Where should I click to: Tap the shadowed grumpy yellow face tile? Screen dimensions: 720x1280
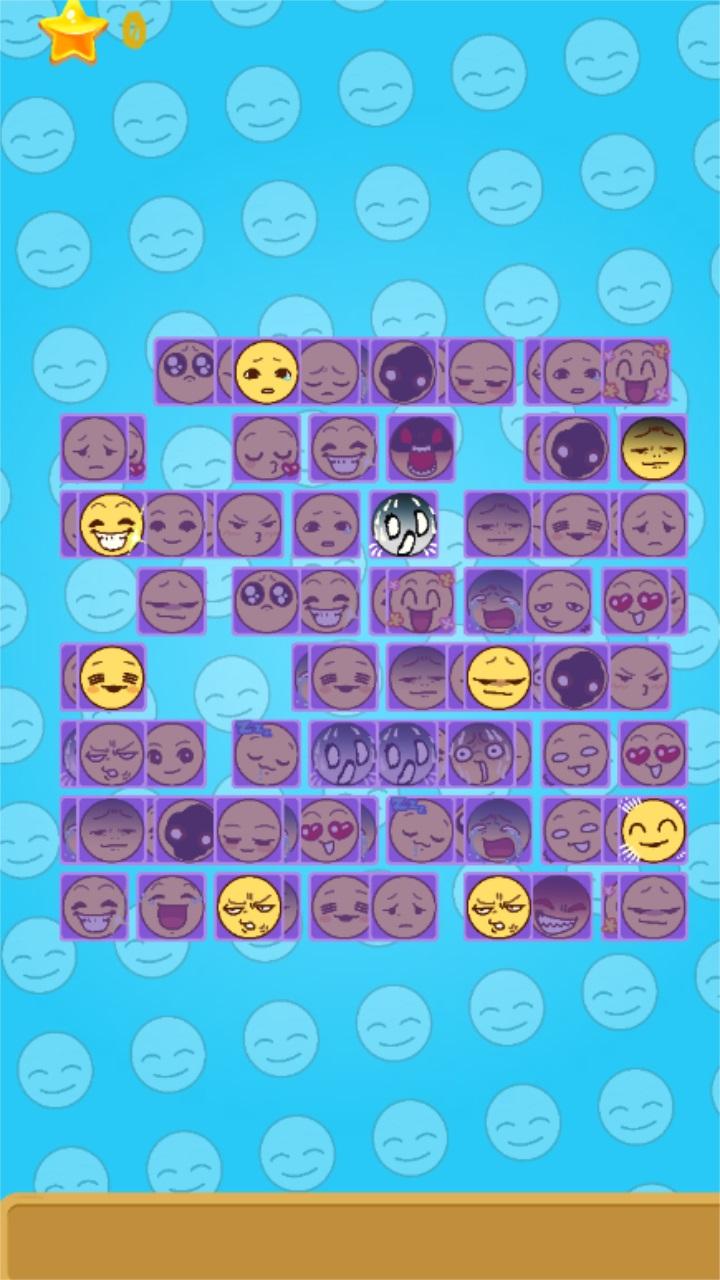pos(653,448)
